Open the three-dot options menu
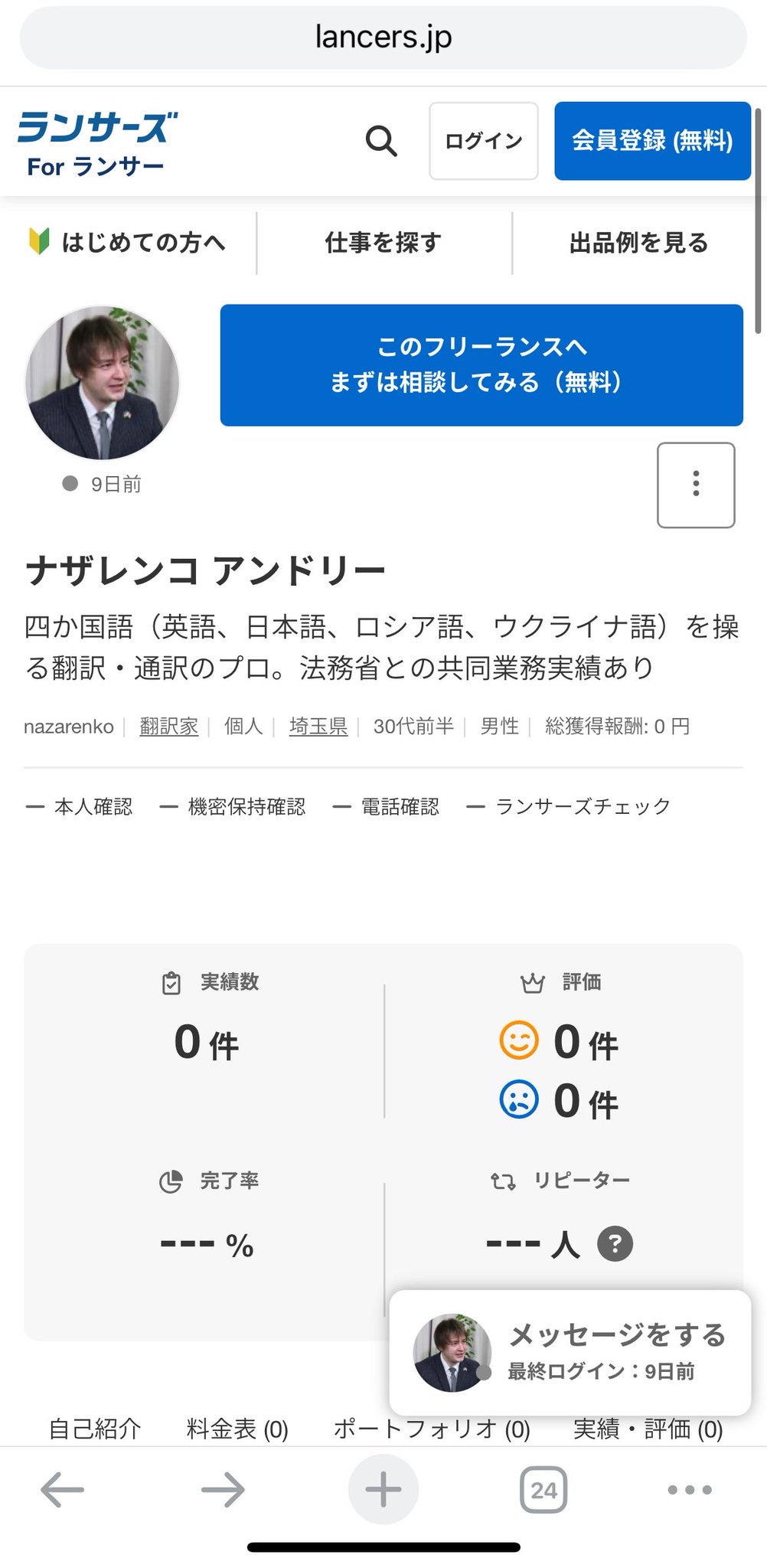767x1568 pixels. pyautogui.click(x=696, y=485)
